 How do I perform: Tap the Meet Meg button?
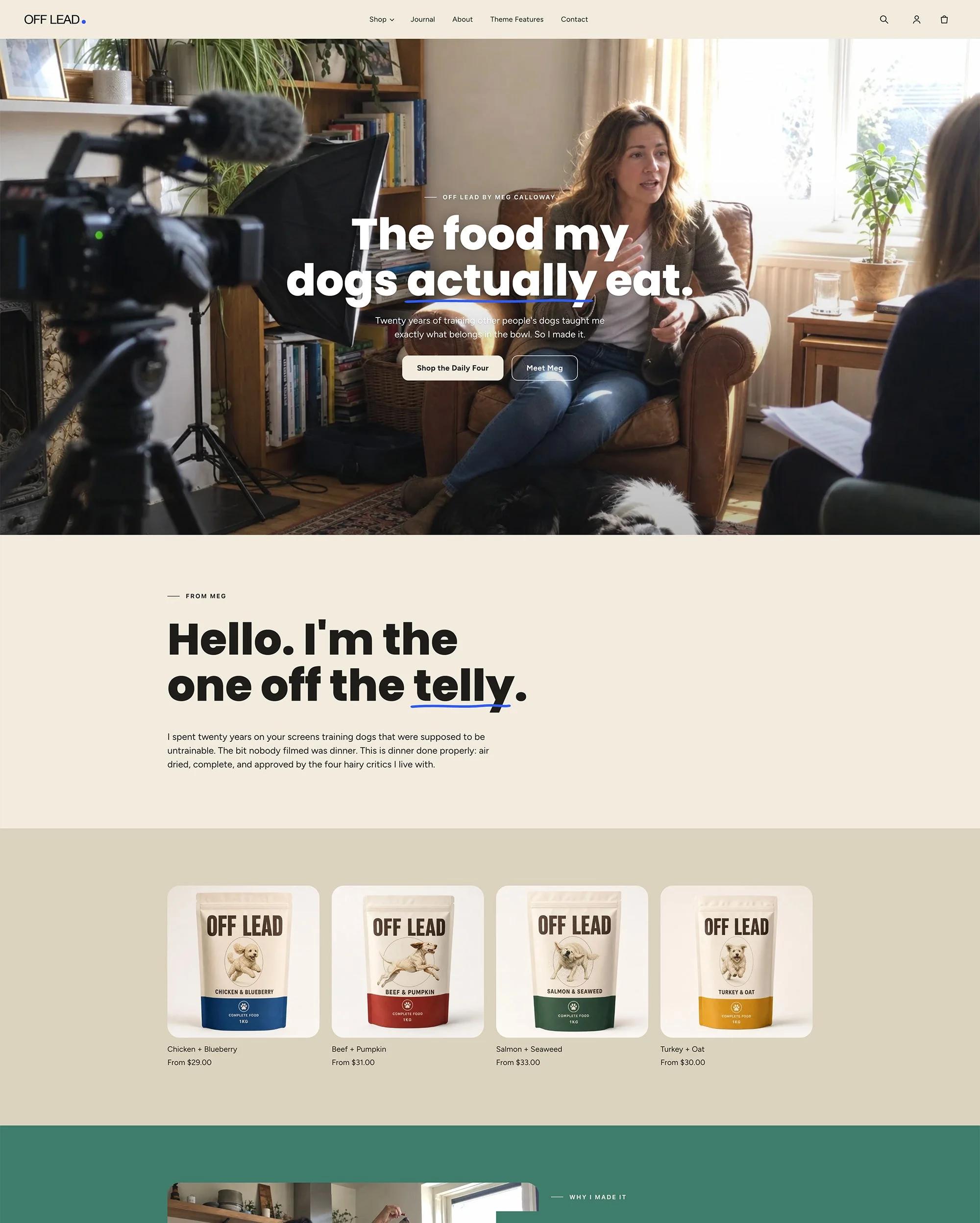(x=544, y=367)
